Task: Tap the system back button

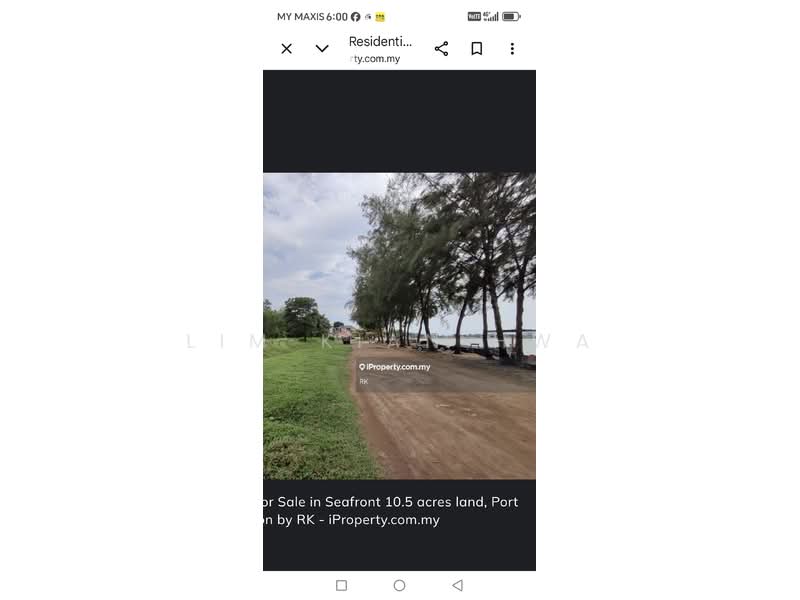Action: (x=457, y=585)
